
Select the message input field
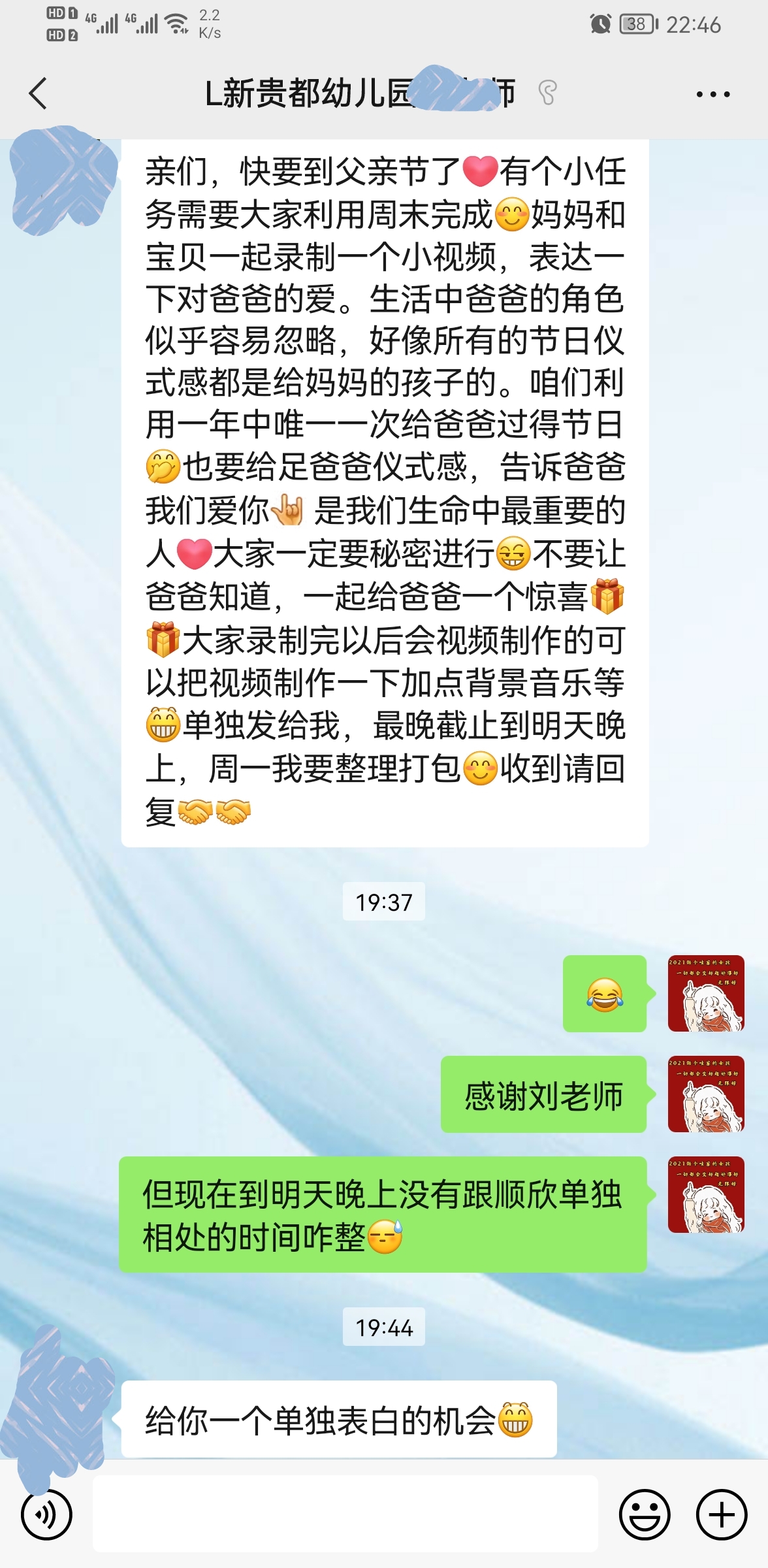tap(346, 1514)
